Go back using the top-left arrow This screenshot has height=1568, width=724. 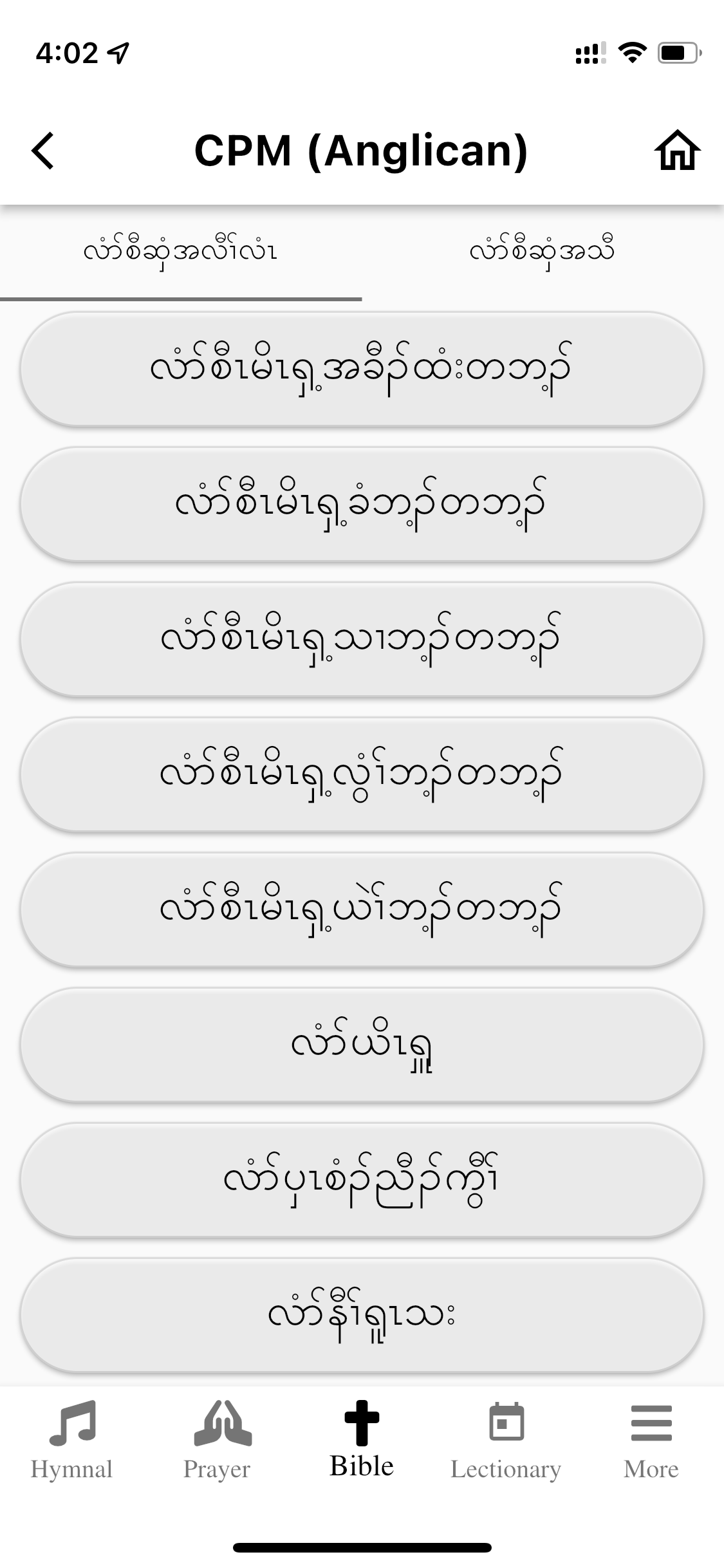[x=43, y=151]
